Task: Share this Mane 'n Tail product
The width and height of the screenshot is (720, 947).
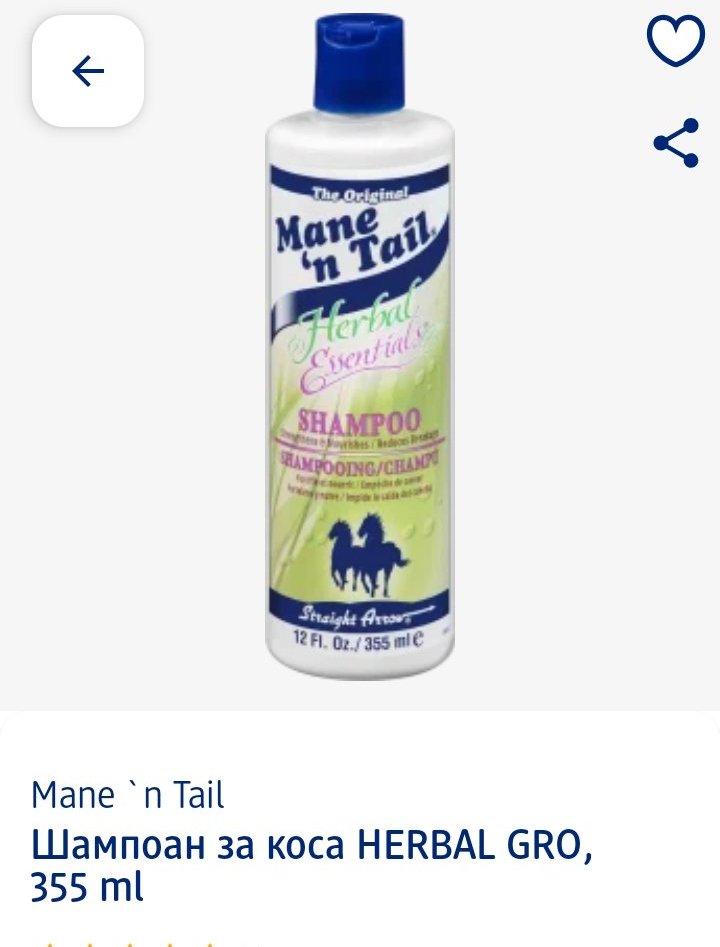Action: [x=676, y=142]
